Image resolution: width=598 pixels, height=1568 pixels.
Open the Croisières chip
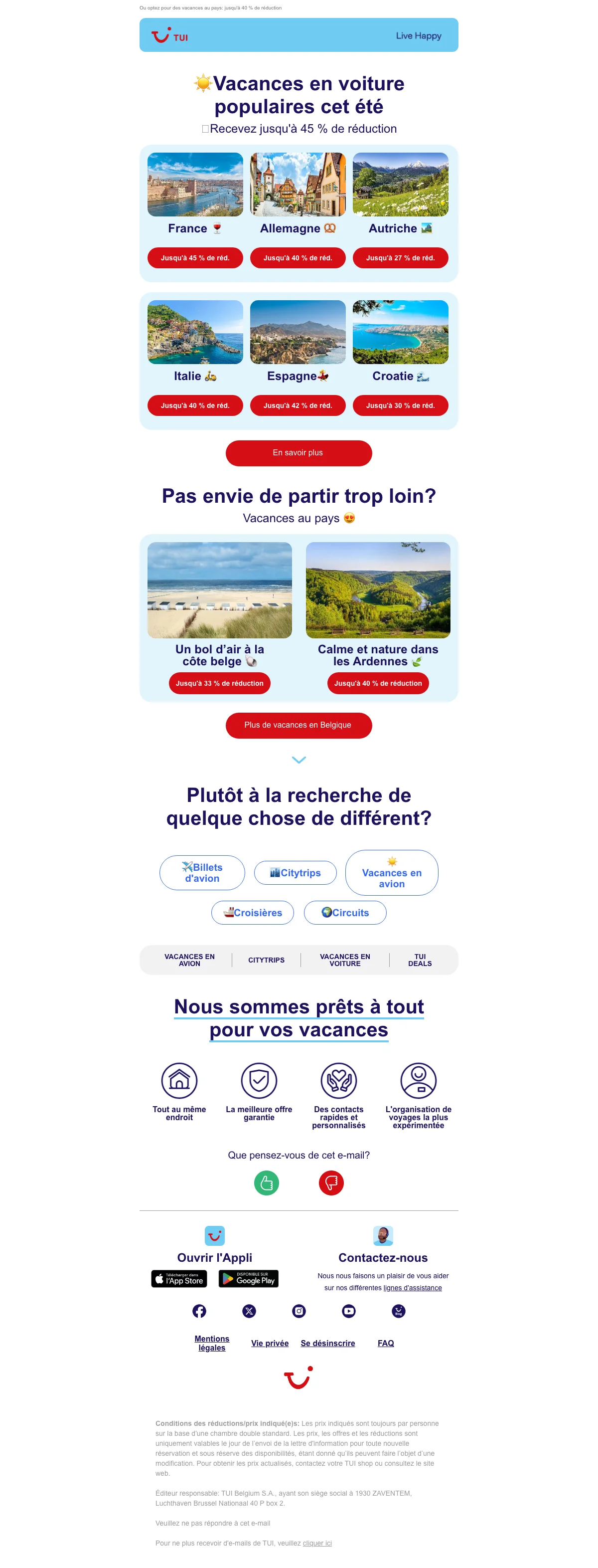(x=253, y=913)
